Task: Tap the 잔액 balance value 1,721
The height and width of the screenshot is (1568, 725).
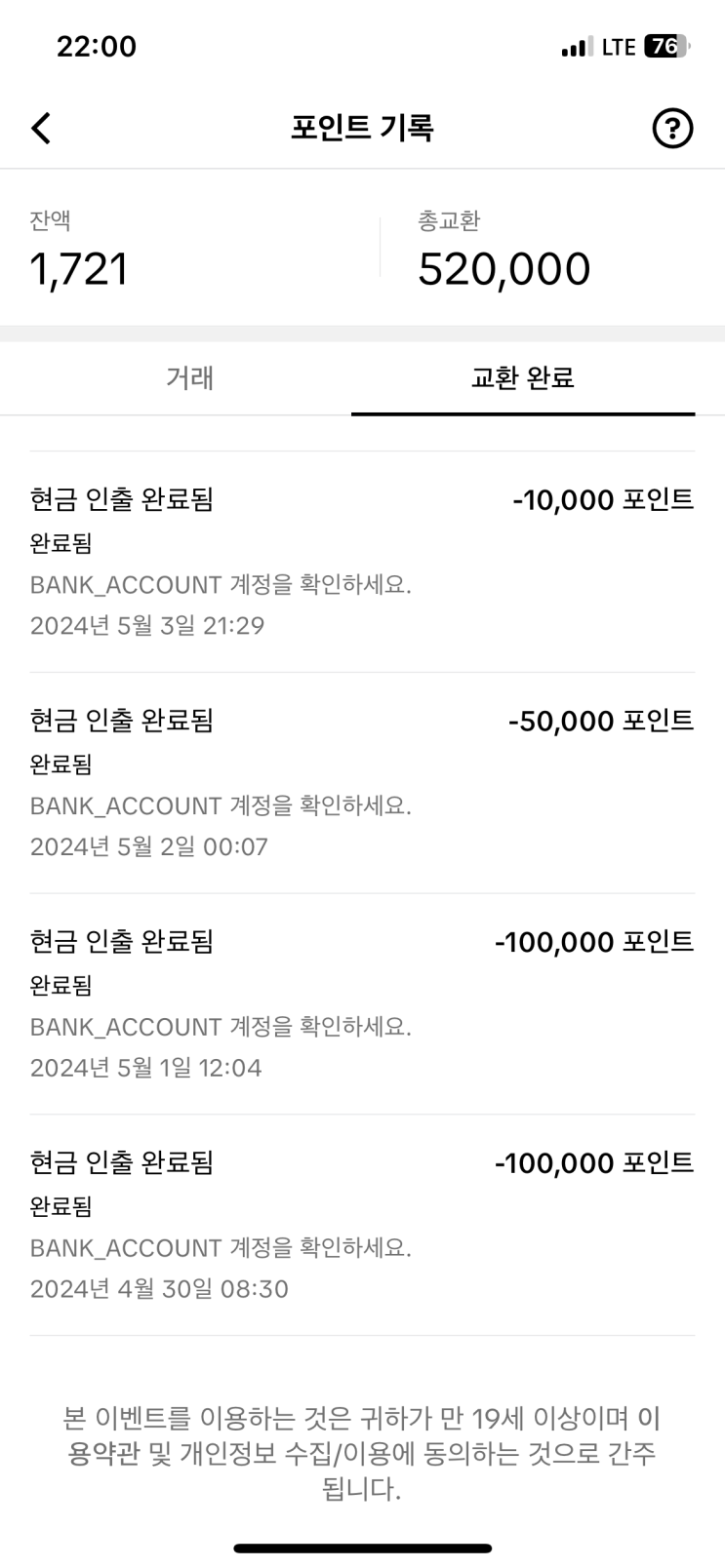Action: [80, 269]
